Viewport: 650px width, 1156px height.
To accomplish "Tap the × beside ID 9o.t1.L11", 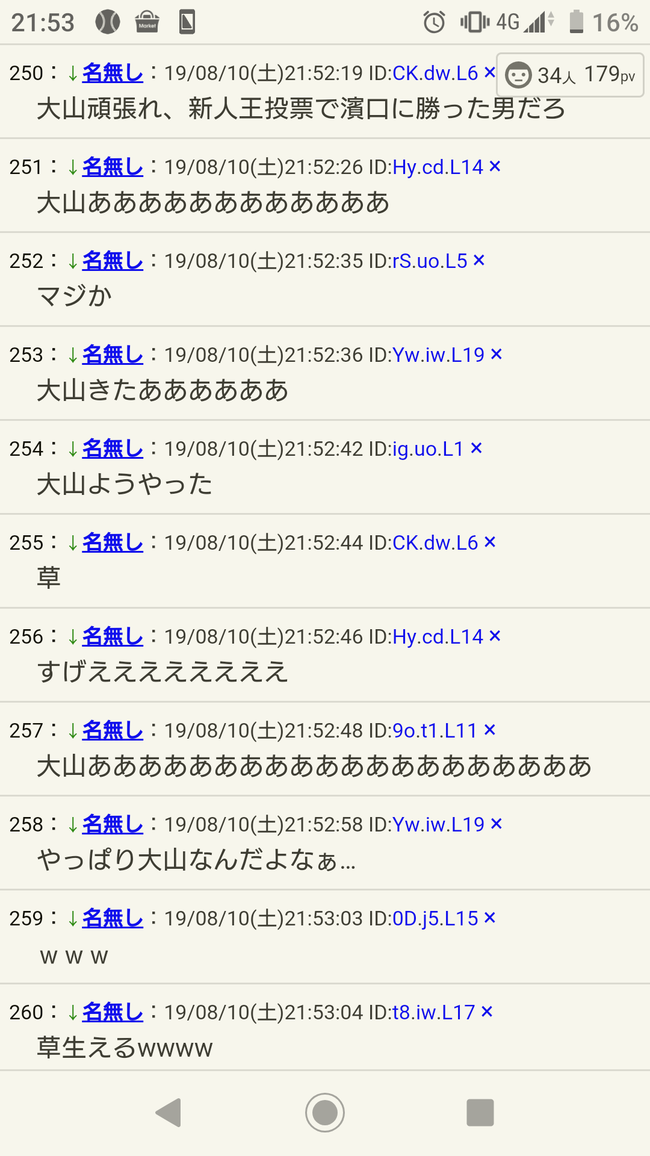I will [489, 731].
